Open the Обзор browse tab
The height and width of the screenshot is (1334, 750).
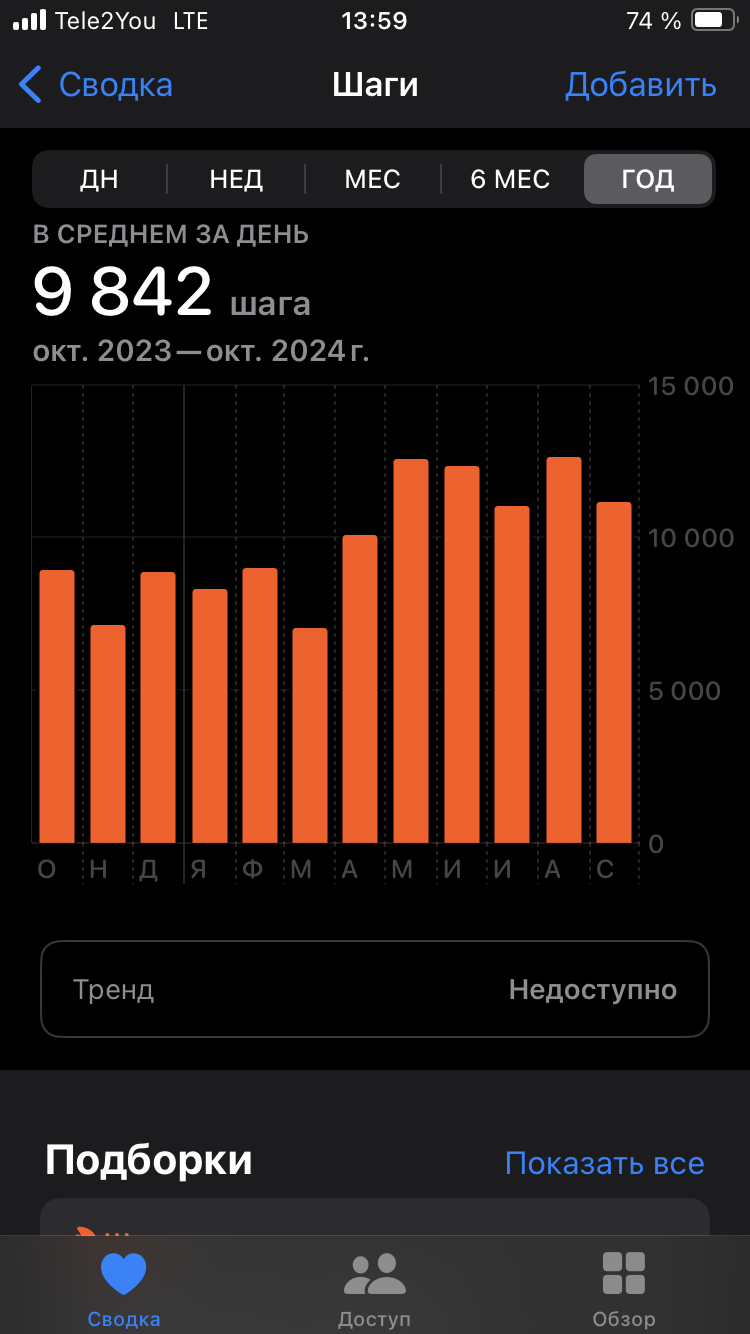(x=624, y=1289)
